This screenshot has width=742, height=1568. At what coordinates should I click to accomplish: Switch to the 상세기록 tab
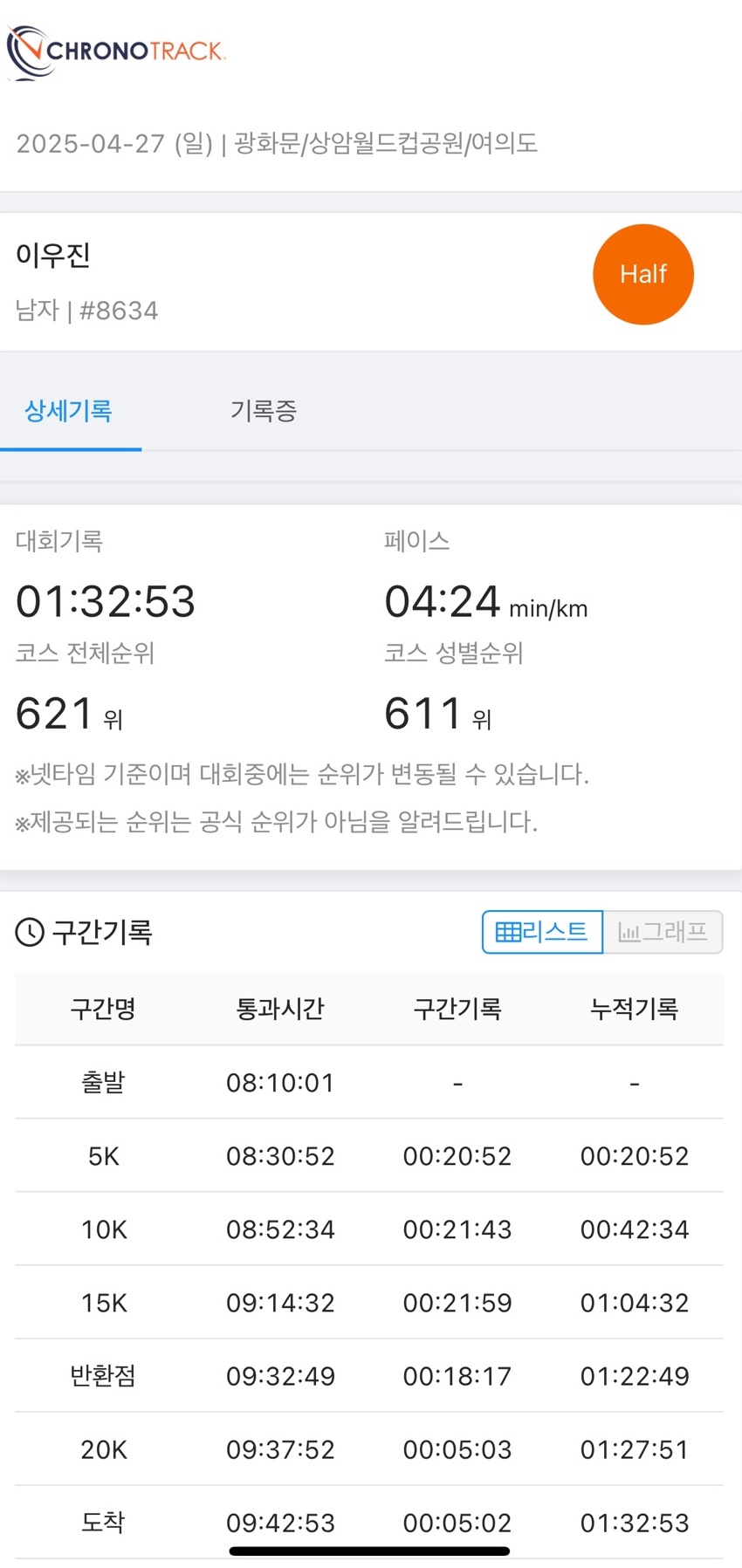[72, 411]
